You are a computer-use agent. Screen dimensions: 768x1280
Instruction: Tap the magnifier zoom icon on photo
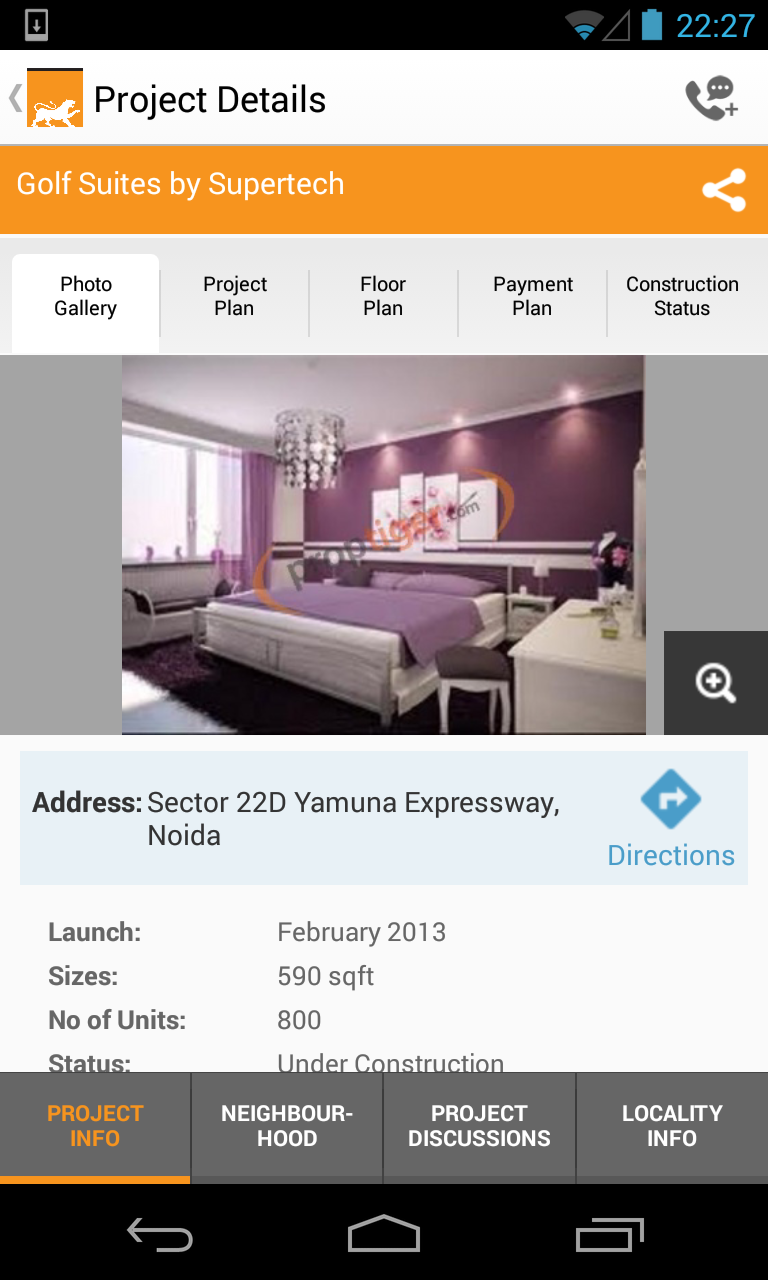pyautogui.click(x=715, y=683)
